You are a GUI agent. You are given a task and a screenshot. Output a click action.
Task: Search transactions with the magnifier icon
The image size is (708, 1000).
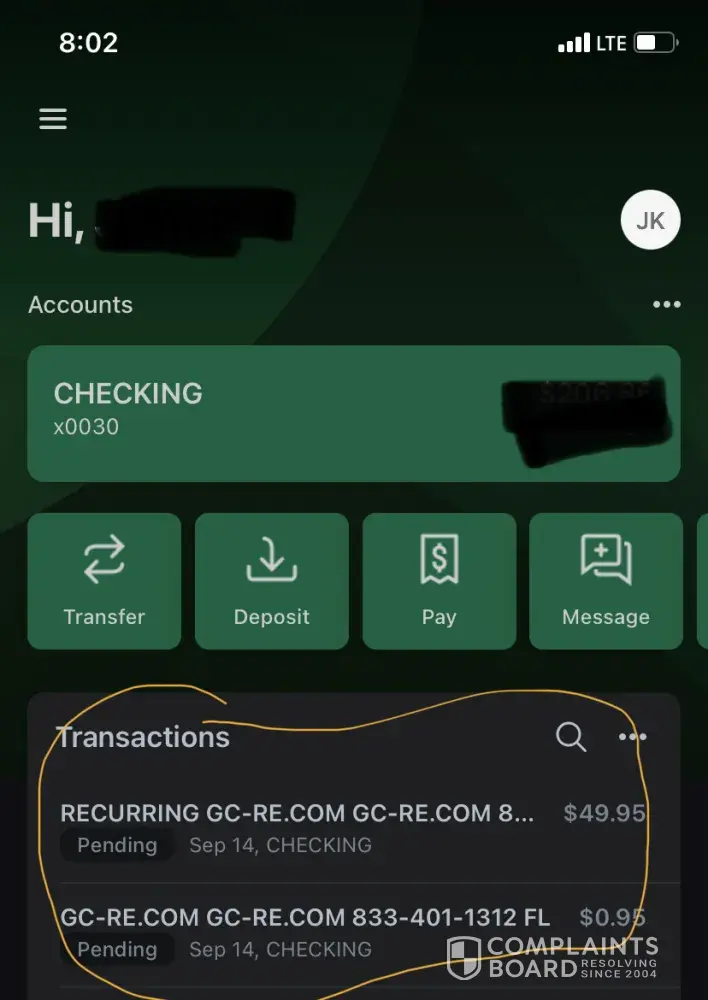pyautogui.click(x=571, y=737)
